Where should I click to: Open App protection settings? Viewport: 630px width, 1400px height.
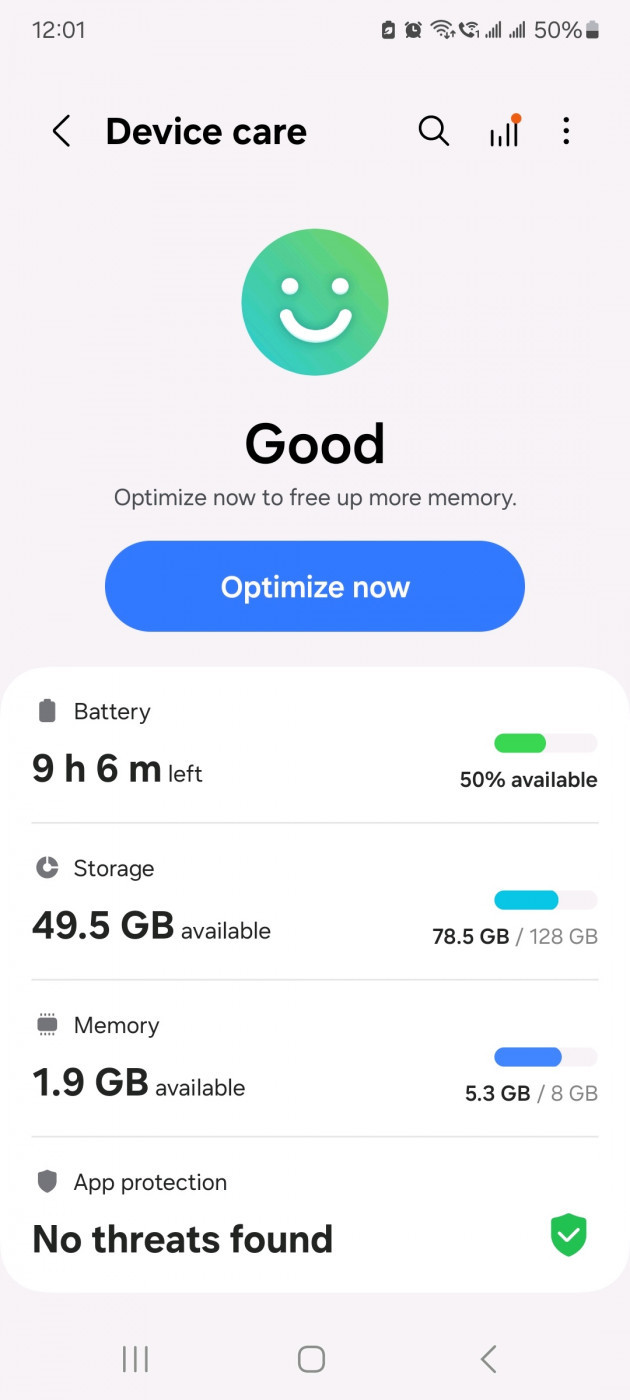click(x=315, y=1215)
